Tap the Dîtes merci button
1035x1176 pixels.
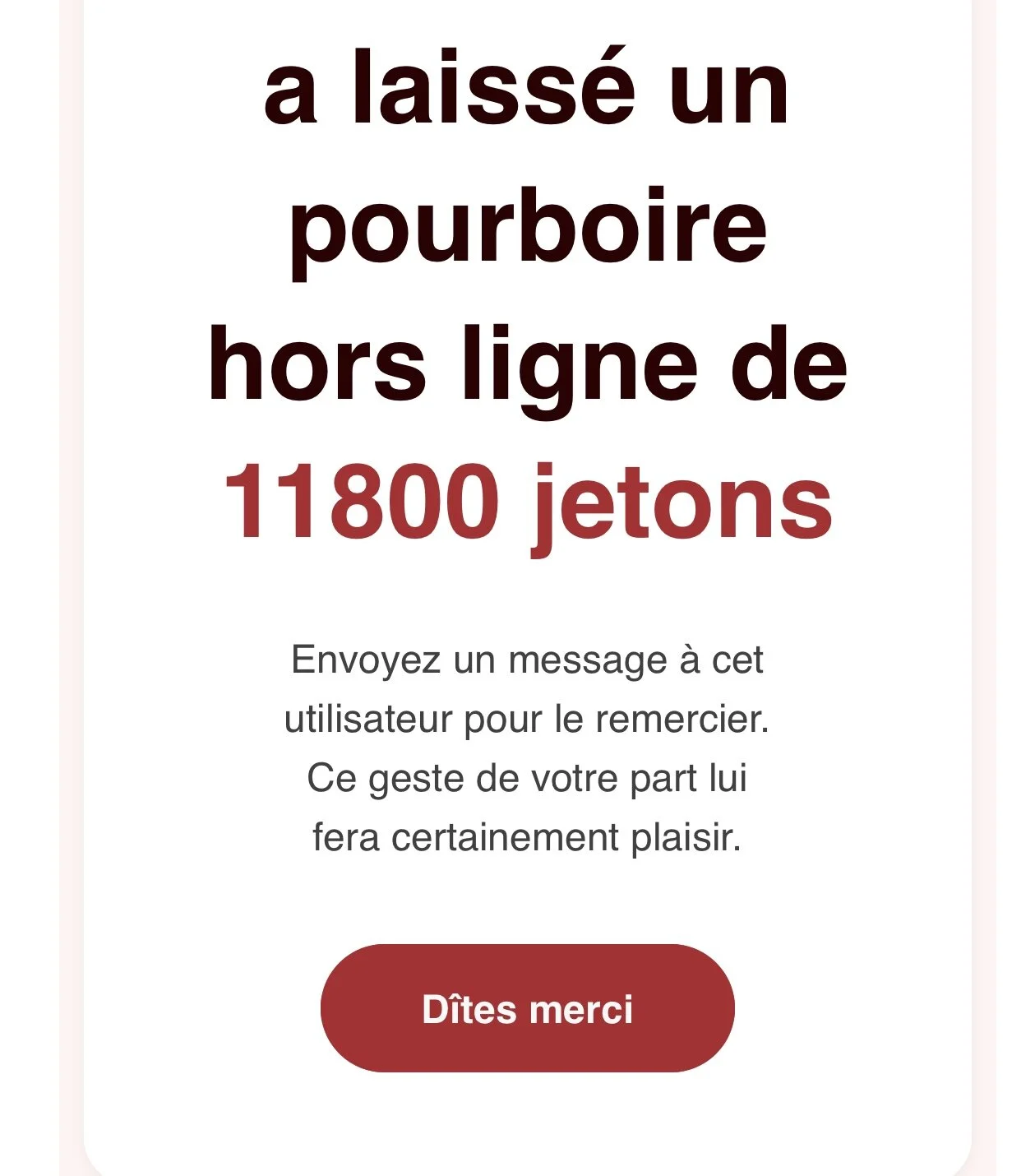click(x=527, y=1008)
